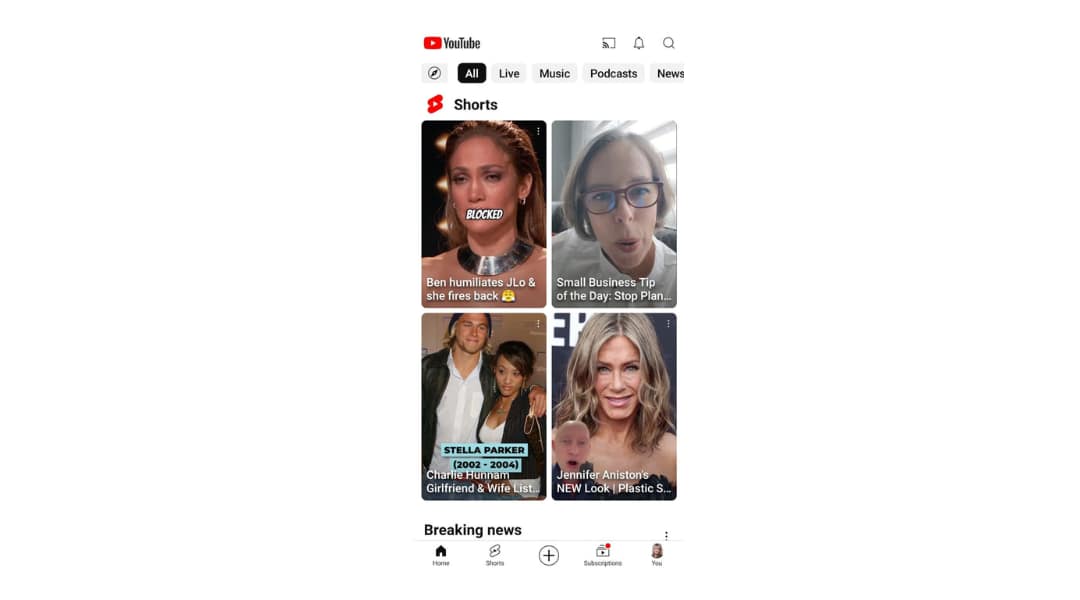Filter the feed by Music
This screenshot has width=1080, height=600.
554,73
